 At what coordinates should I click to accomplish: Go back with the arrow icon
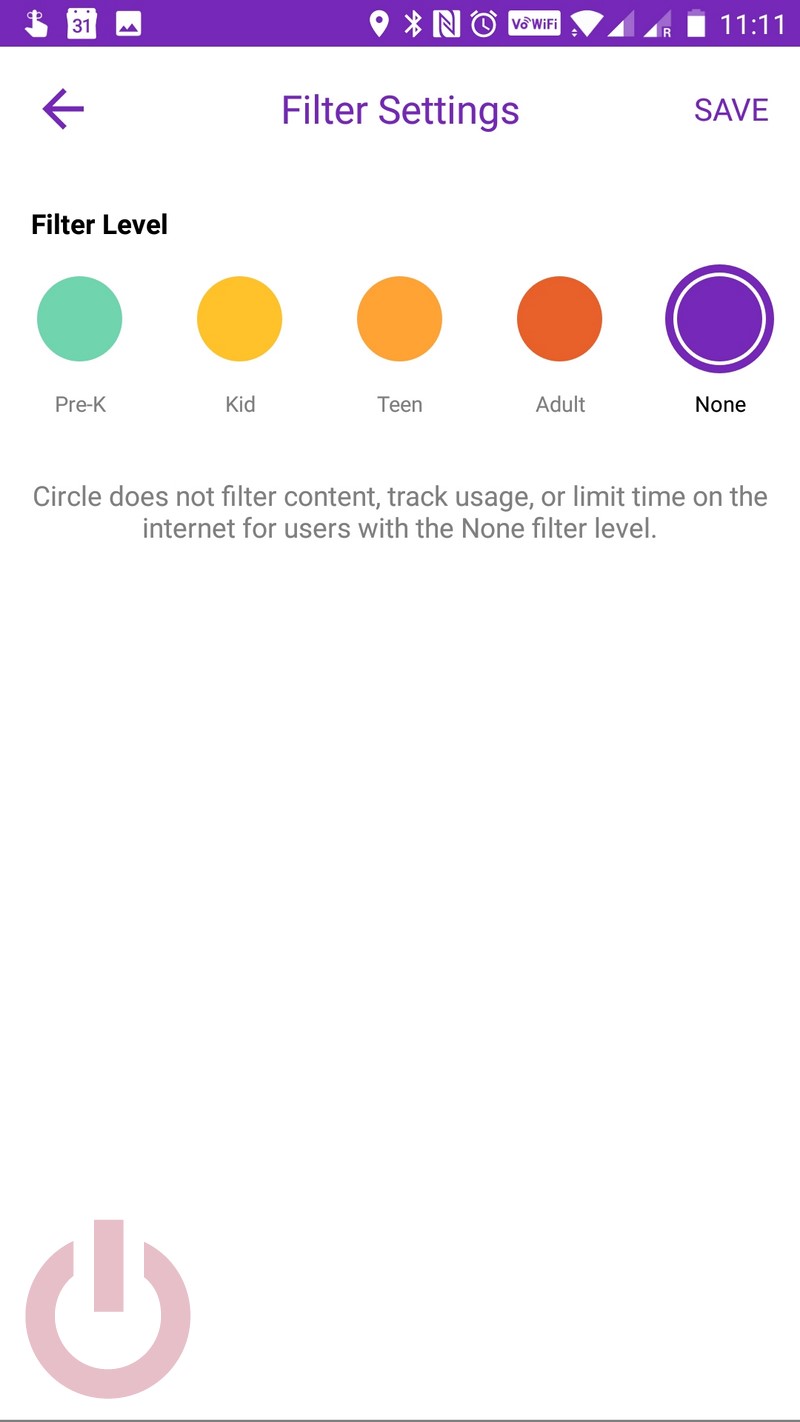coord(63,109)
